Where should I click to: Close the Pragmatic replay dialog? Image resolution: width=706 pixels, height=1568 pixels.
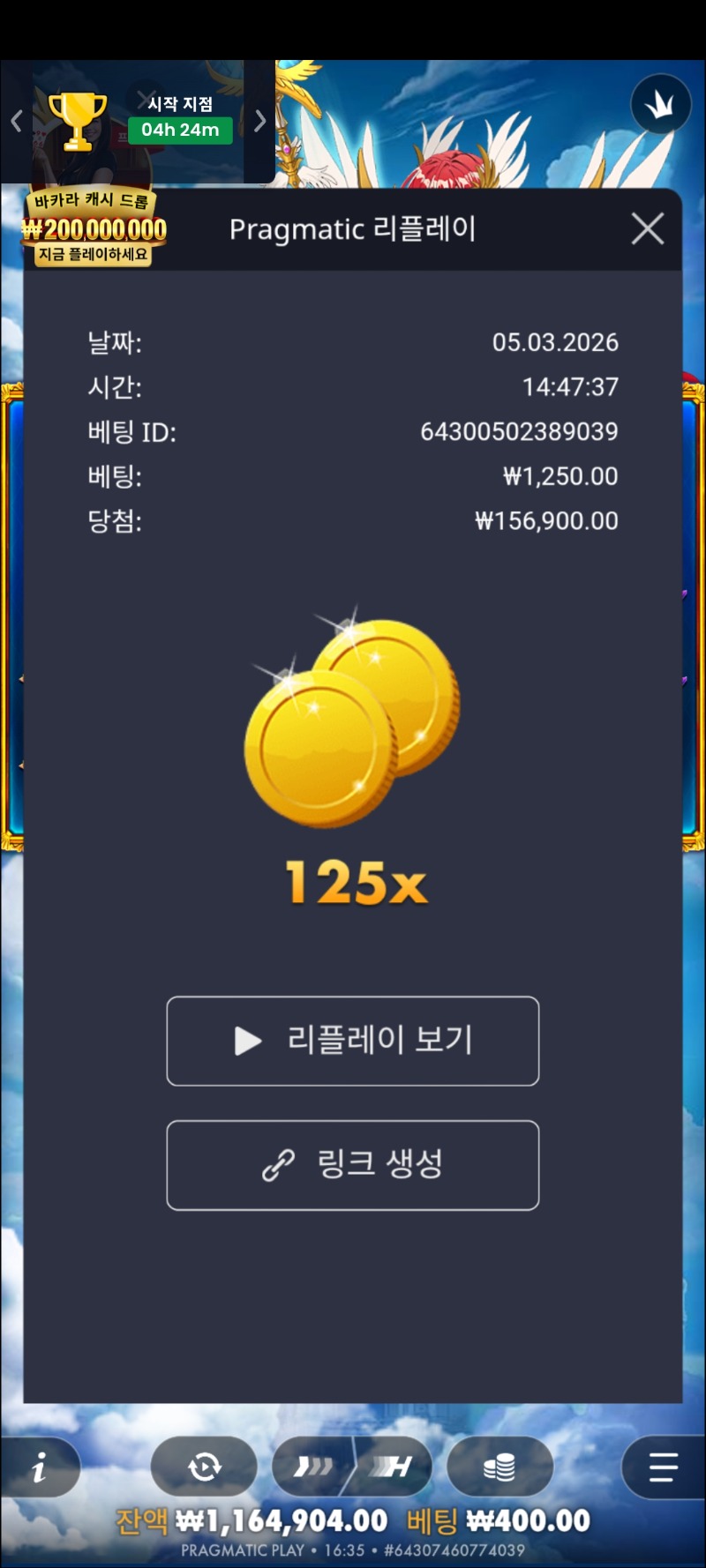tap(648, 229)
